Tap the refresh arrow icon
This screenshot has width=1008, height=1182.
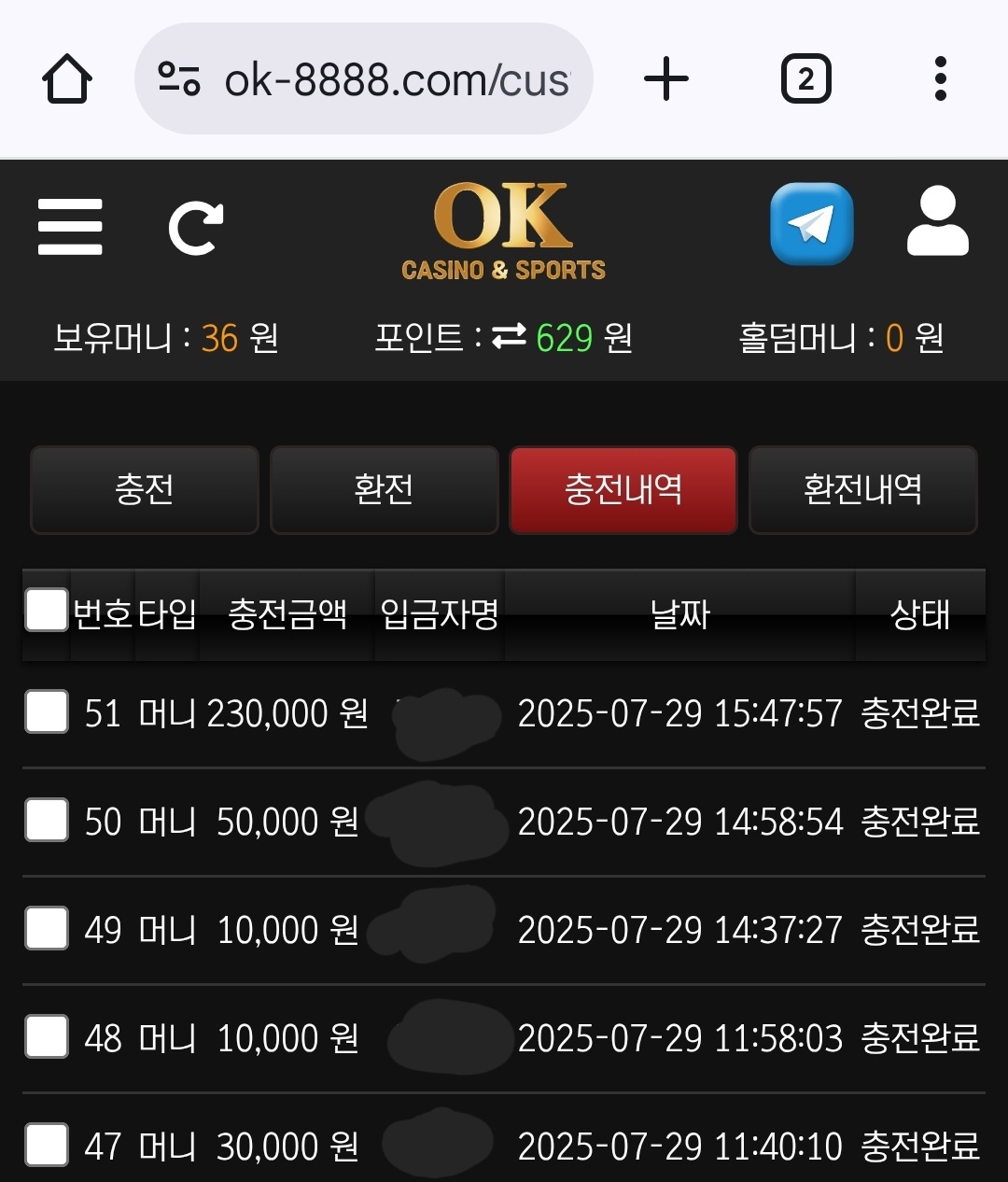[195, 228]
